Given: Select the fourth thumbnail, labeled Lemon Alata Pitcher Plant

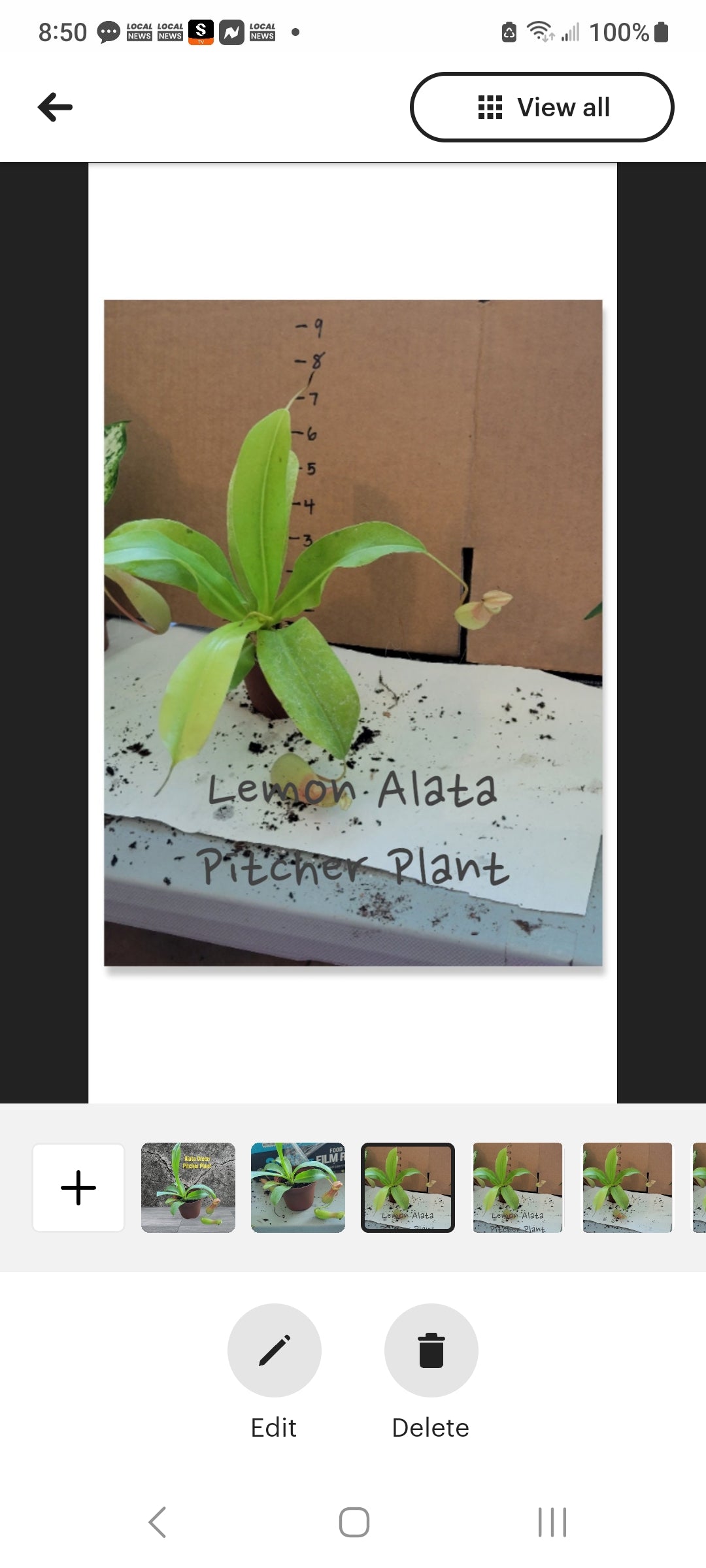Looking at the screenshot, I should [x=518, y=1187].
